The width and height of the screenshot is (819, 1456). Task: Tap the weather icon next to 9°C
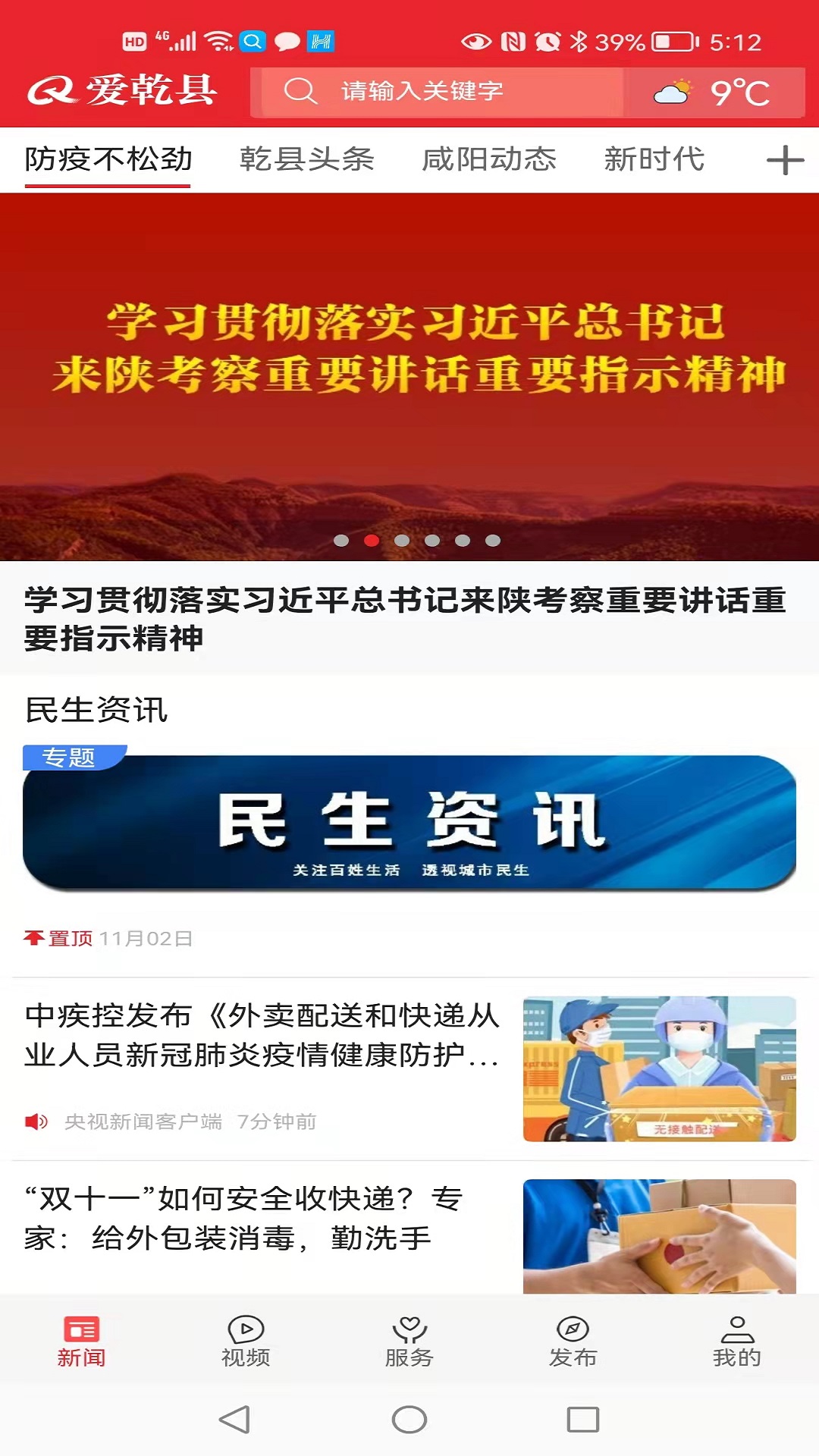click(670, 91)
